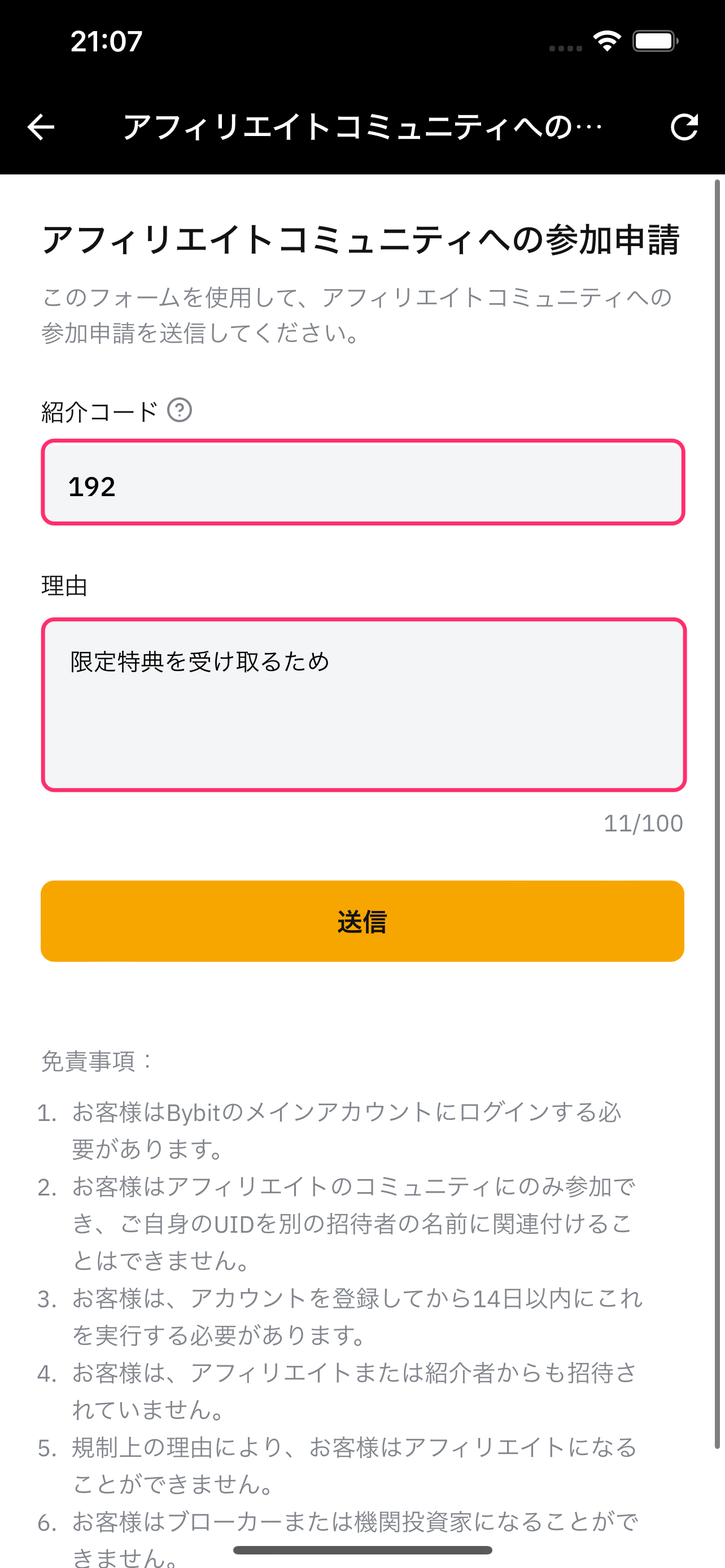
Task: Edit the 紹介コード field containing 192
Action: point(363,482)
